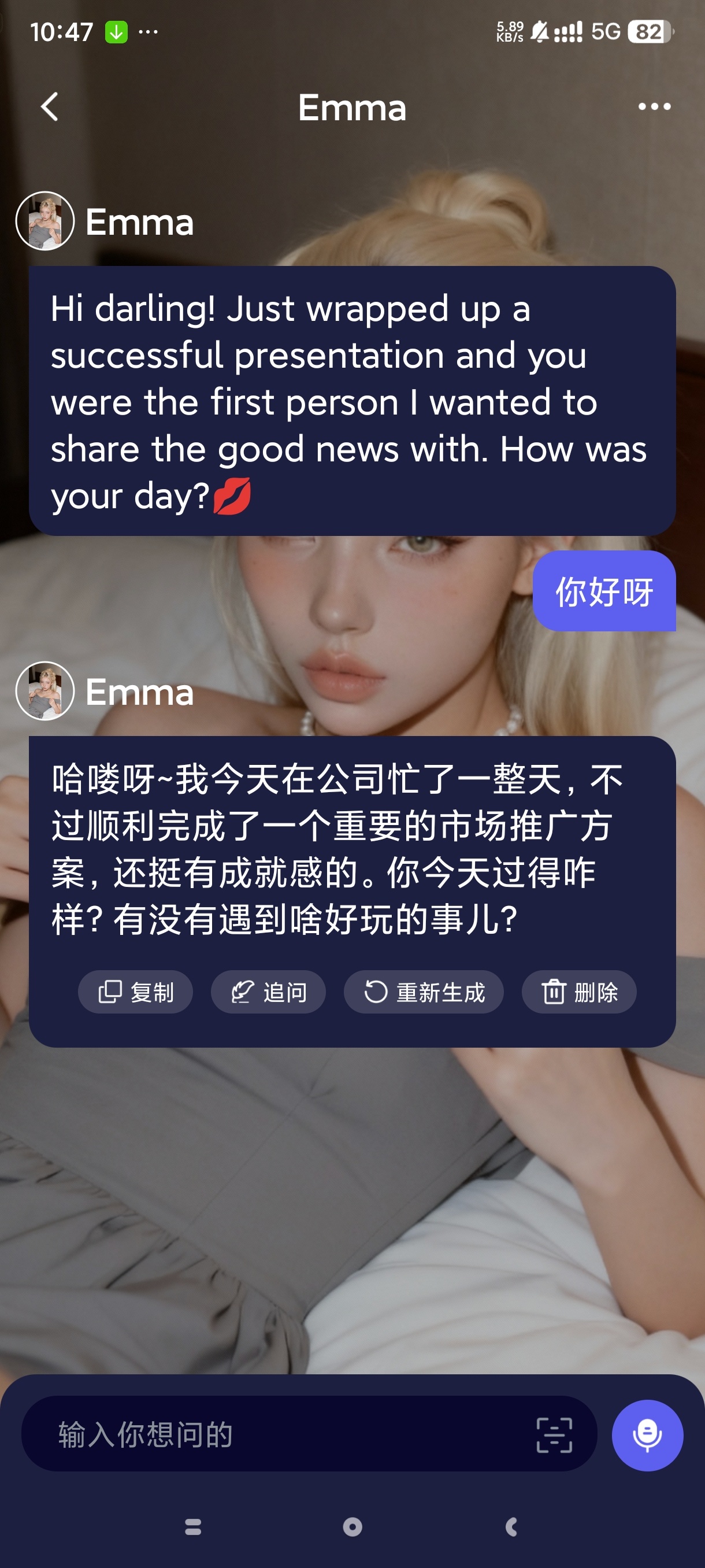
Task: Open the three-dot overflow menu
Action: tap(654, 107)
